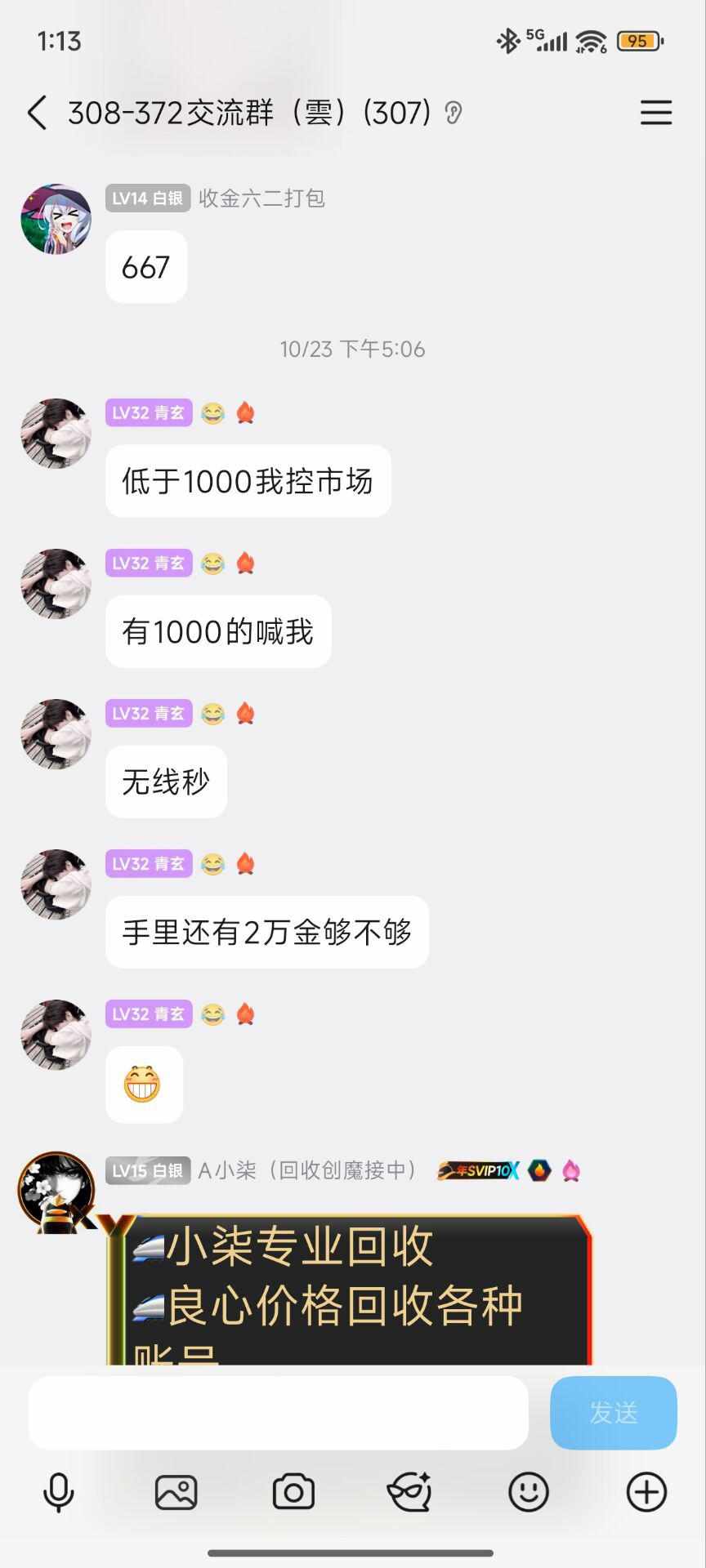The height and width of the screenshot is (1568, 706).
Task: Open the group menu with three lines
Action: tap(655, 113)
